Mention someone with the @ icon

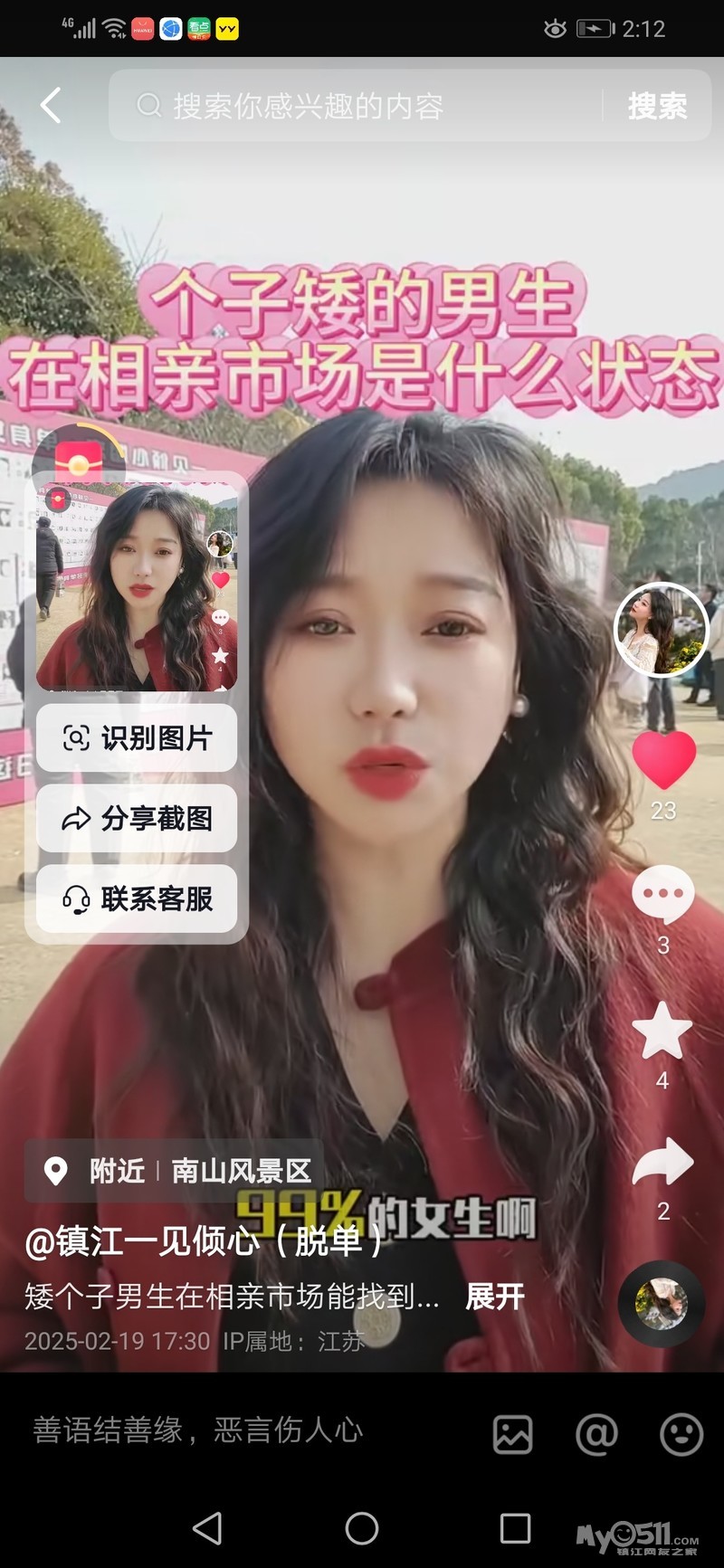pyautogui.click(x=597, y=1434)
